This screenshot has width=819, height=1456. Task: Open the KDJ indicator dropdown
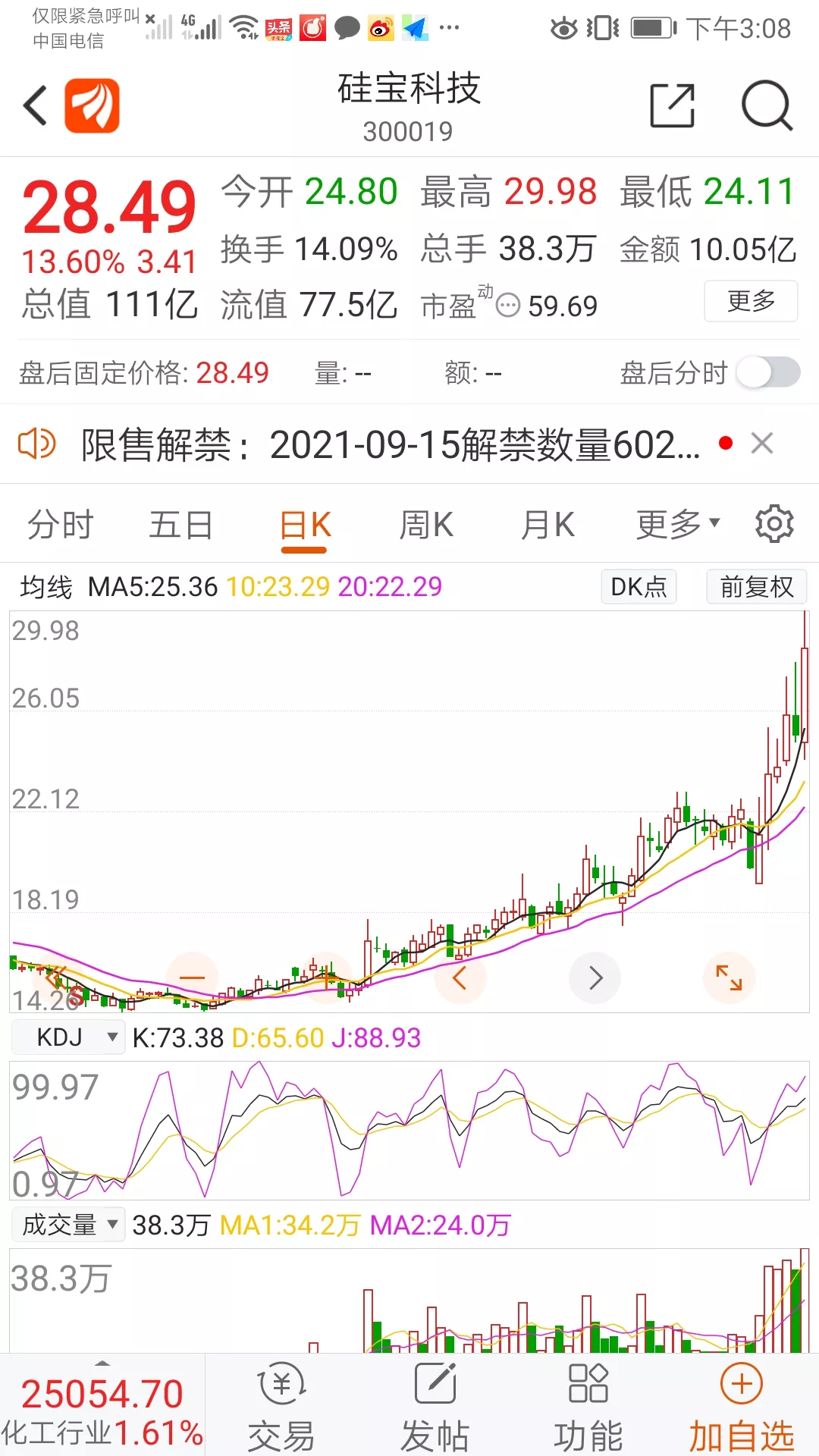[68, 1037]
